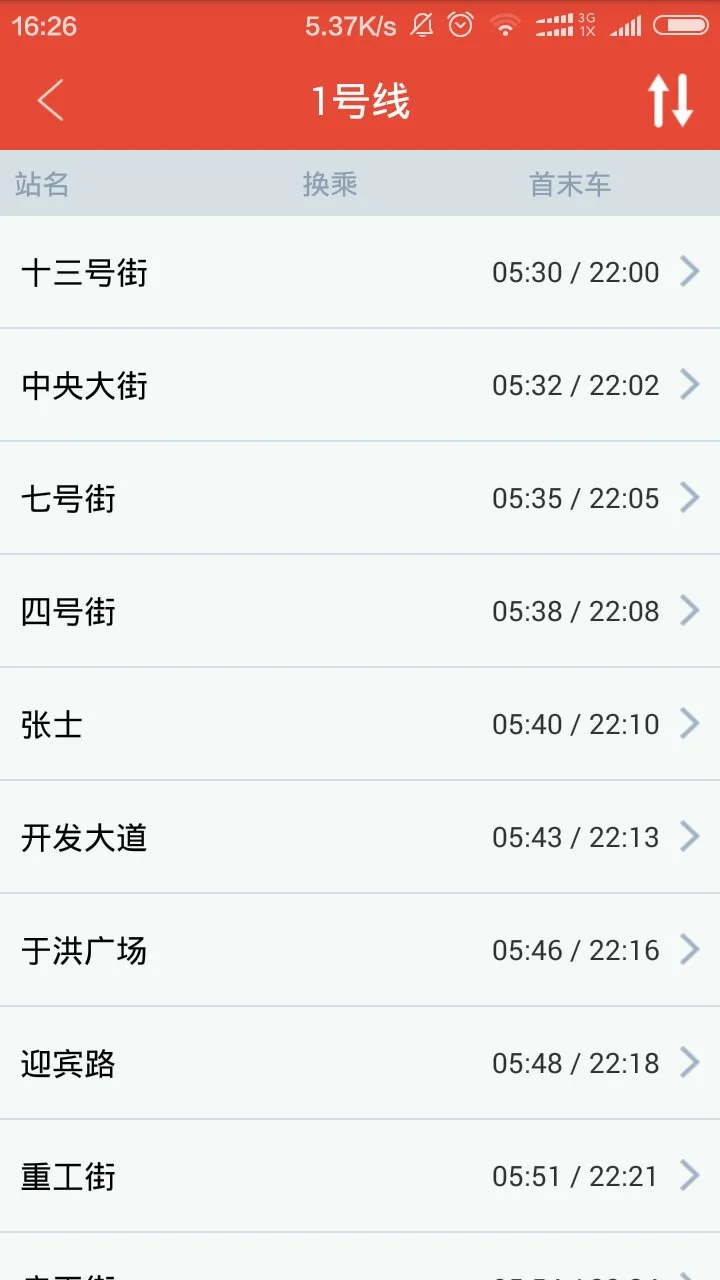Image resolution: width=720 pixels, height=1280 pixels.
Task: Select the 迎宾路 station name
Action: (x=68, y=1062)
